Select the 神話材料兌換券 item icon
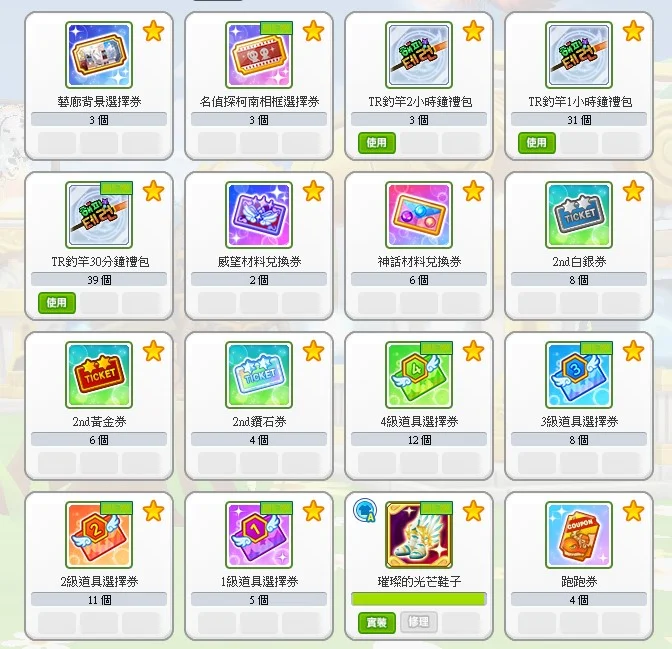This screenshot has width=672, height=649. point(419,215)
